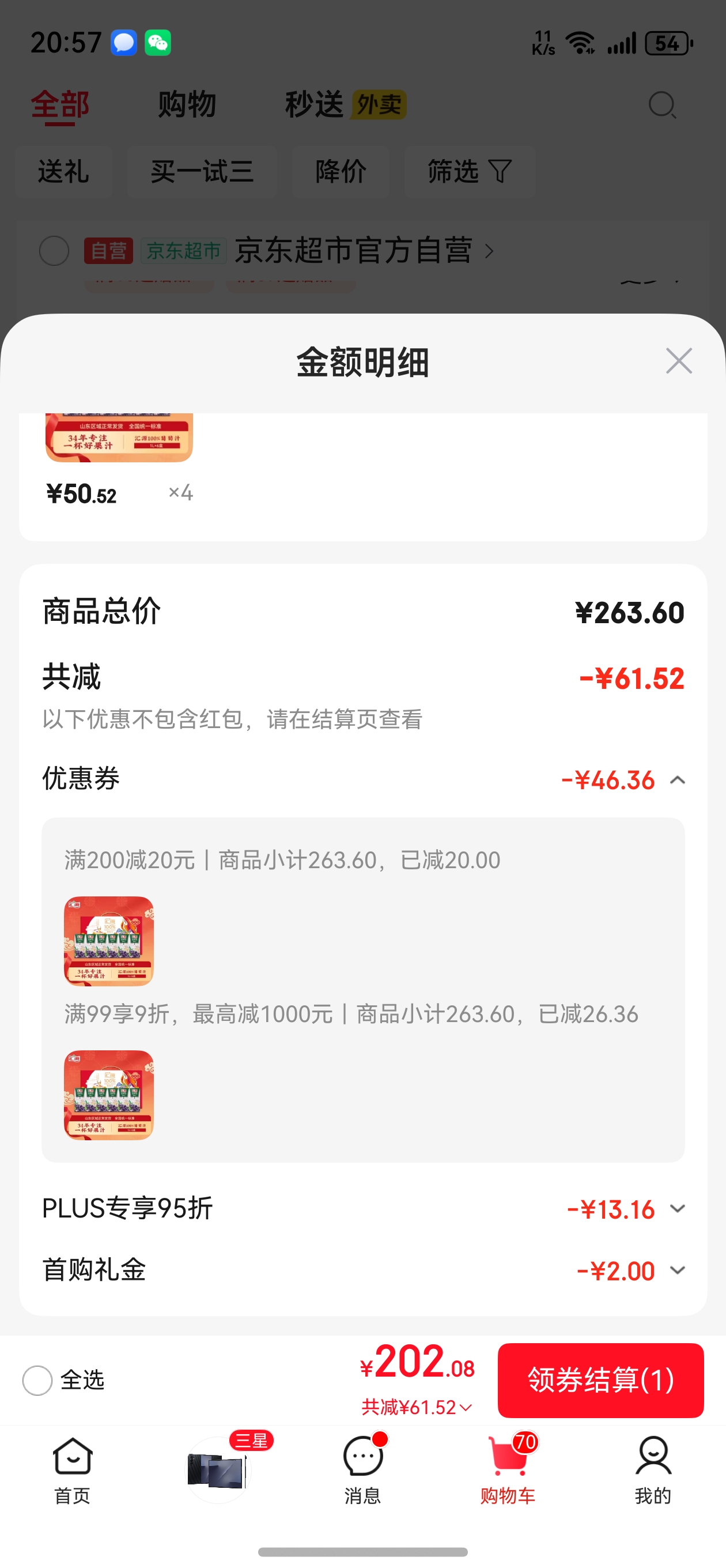Expand the PLUS专享95折 discount details
This screenshot has height=1568, width=726.
click(x=678, y=1209)
